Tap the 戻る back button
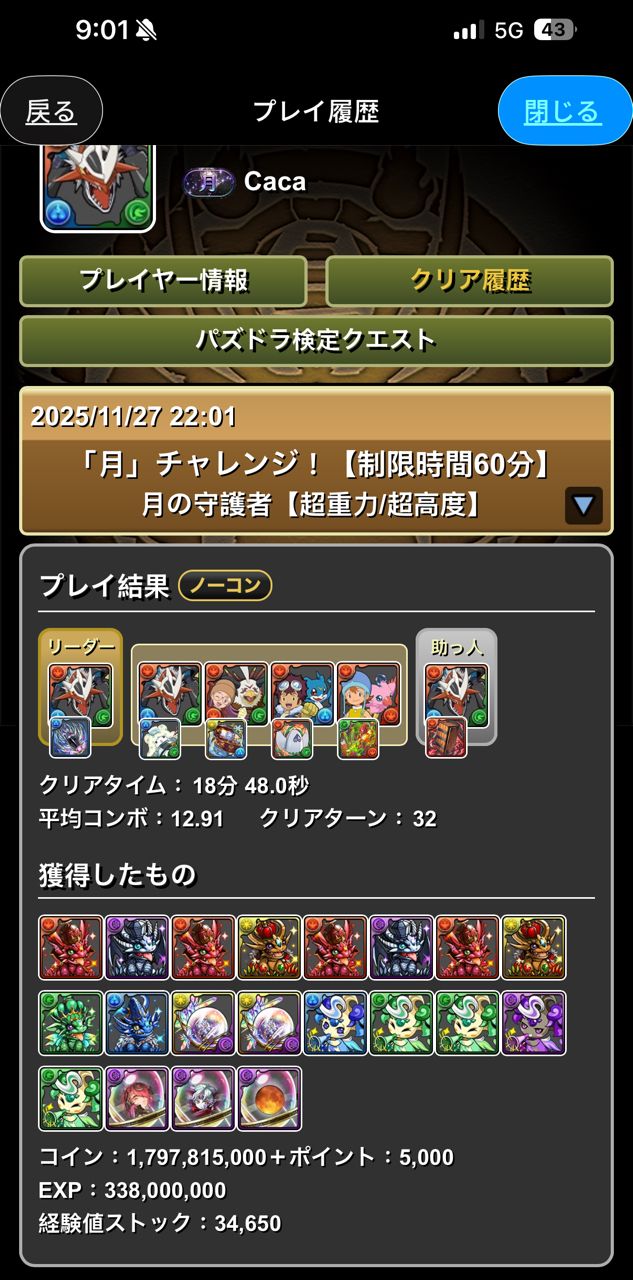Viewport: 633px width, 1280px height. pos(51,112)
